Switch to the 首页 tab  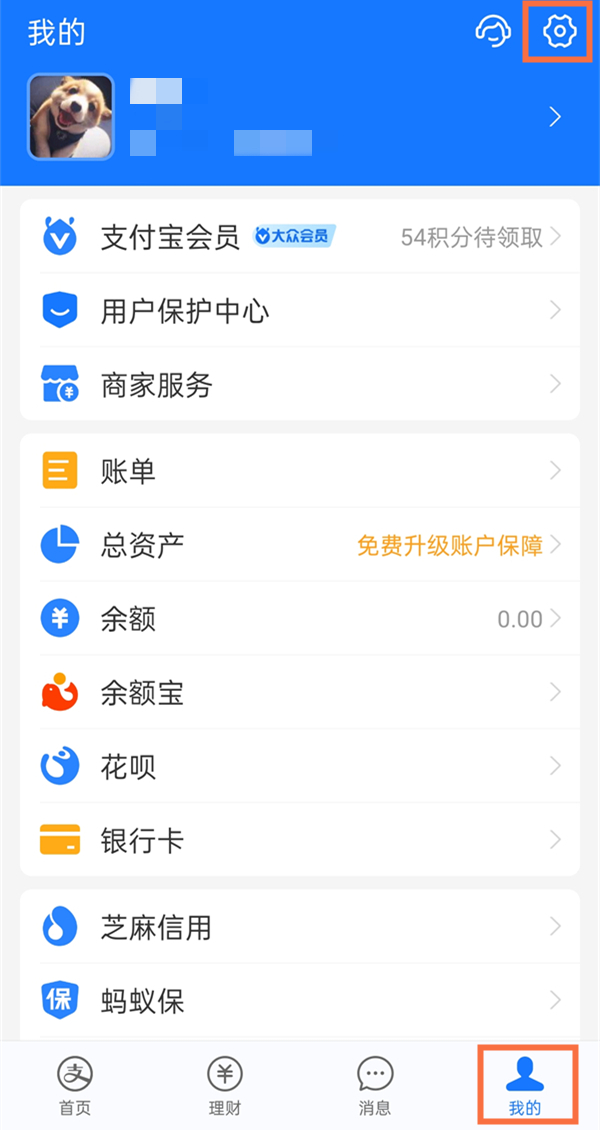coord(75,1085)
